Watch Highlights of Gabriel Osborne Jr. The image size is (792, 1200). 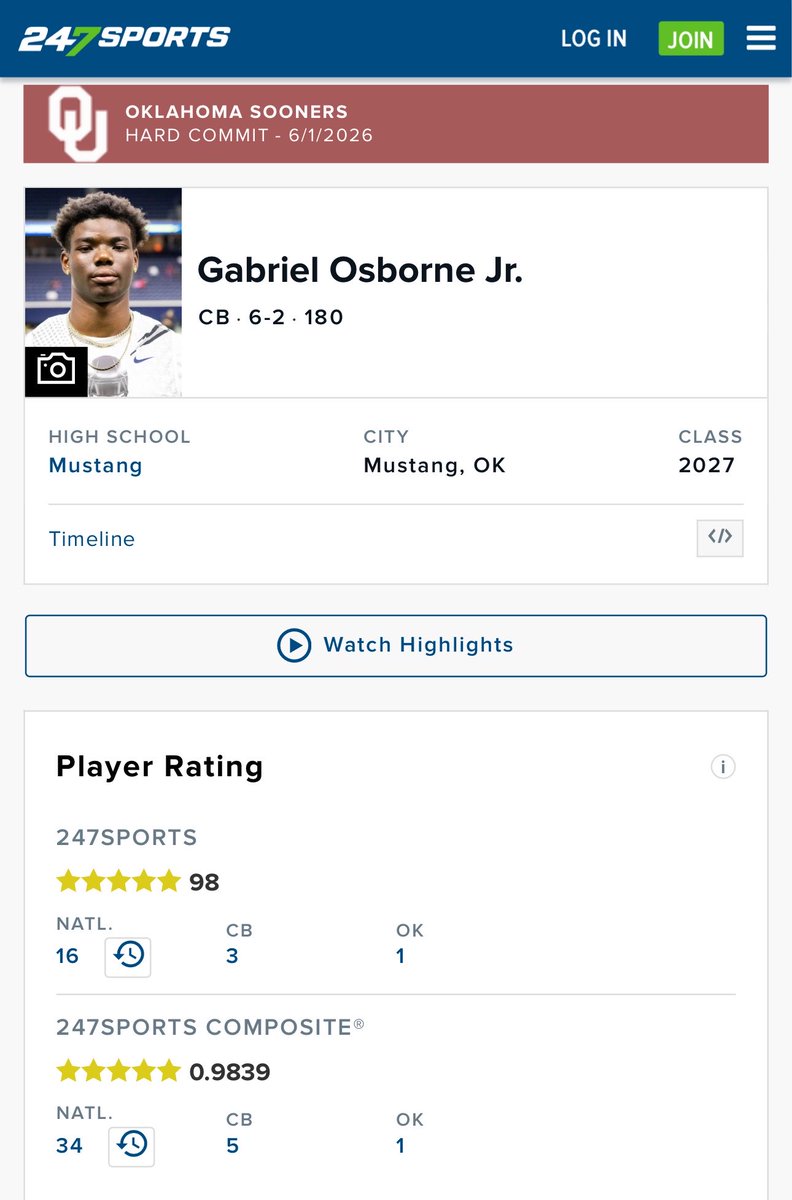tap(396, 645)
